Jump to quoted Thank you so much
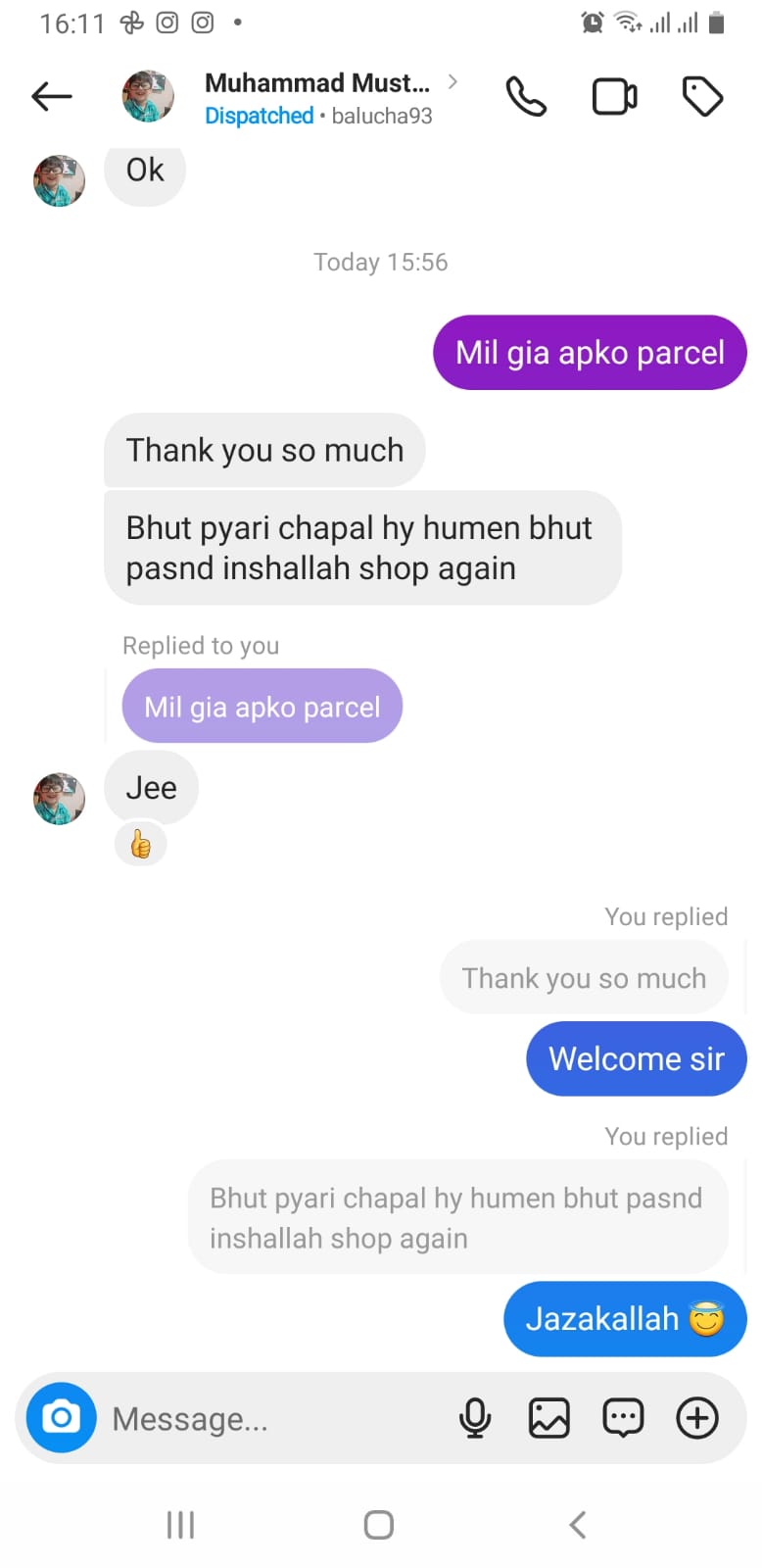The width and height of the screenshot is (762, 1568). [x=584, y=978]
